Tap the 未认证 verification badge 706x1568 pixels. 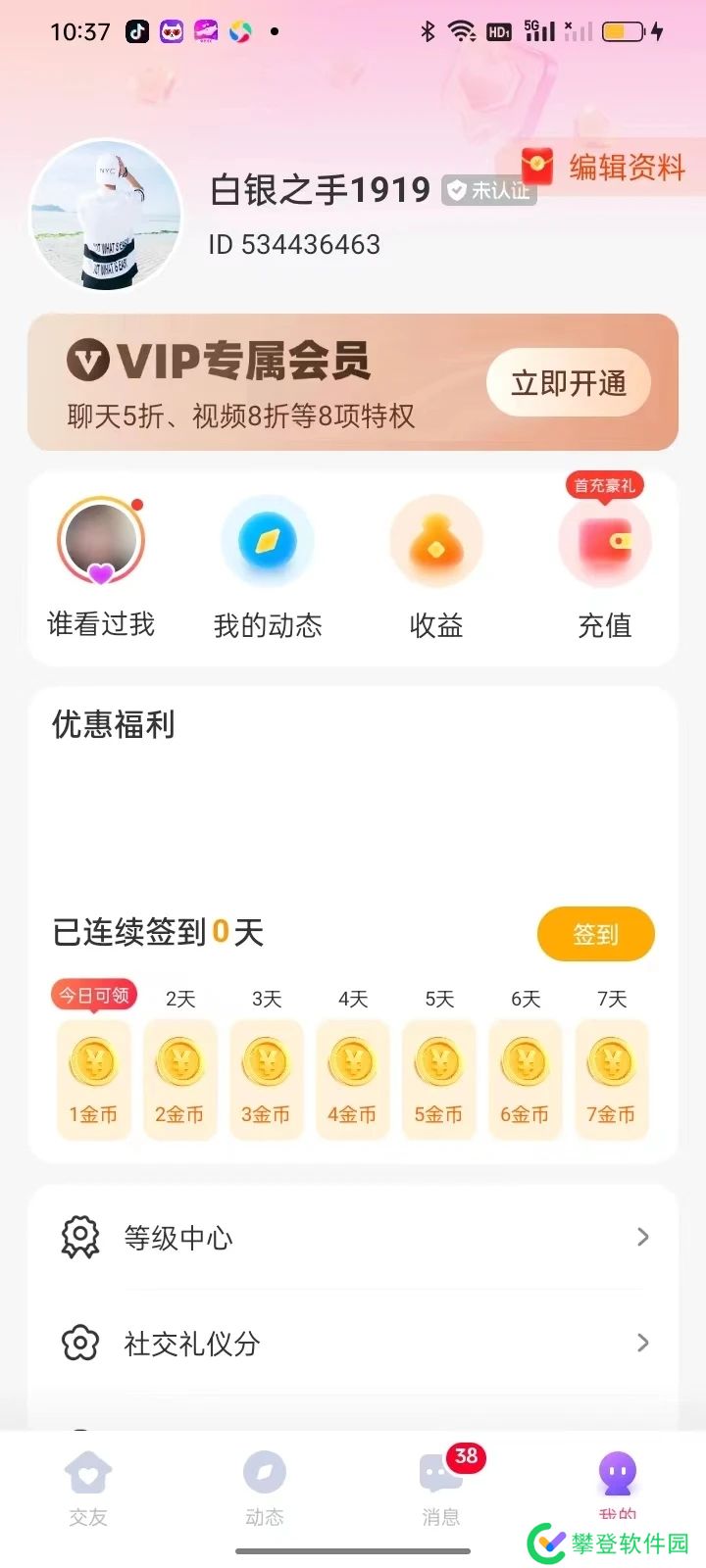pos(487,190)
